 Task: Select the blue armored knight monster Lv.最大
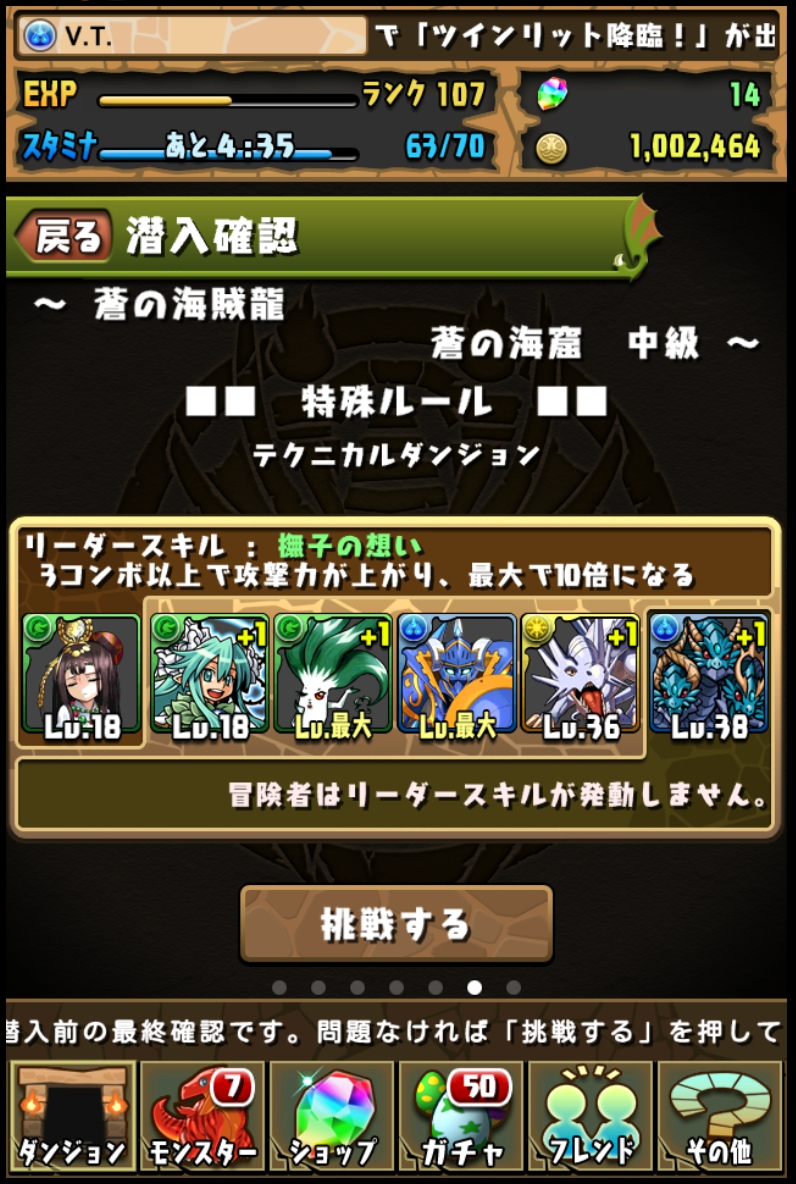tap(457, 677)
